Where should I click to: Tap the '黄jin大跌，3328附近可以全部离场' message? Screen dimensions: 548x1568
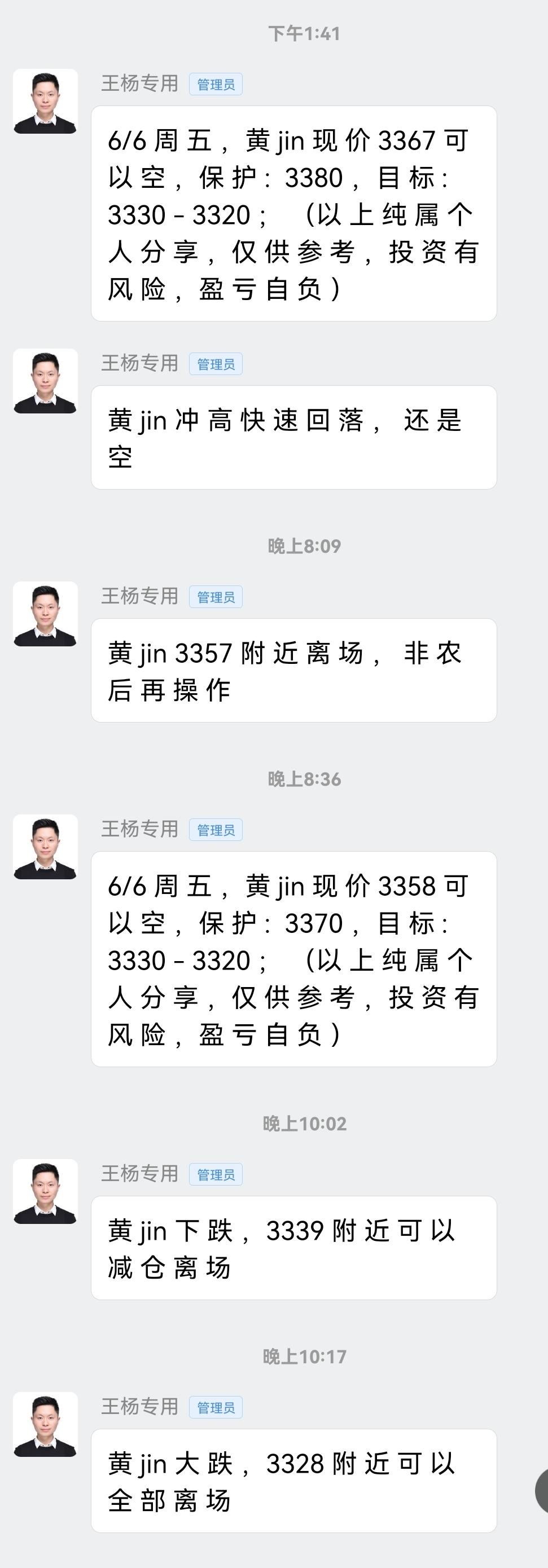(x=292, y=1481)
